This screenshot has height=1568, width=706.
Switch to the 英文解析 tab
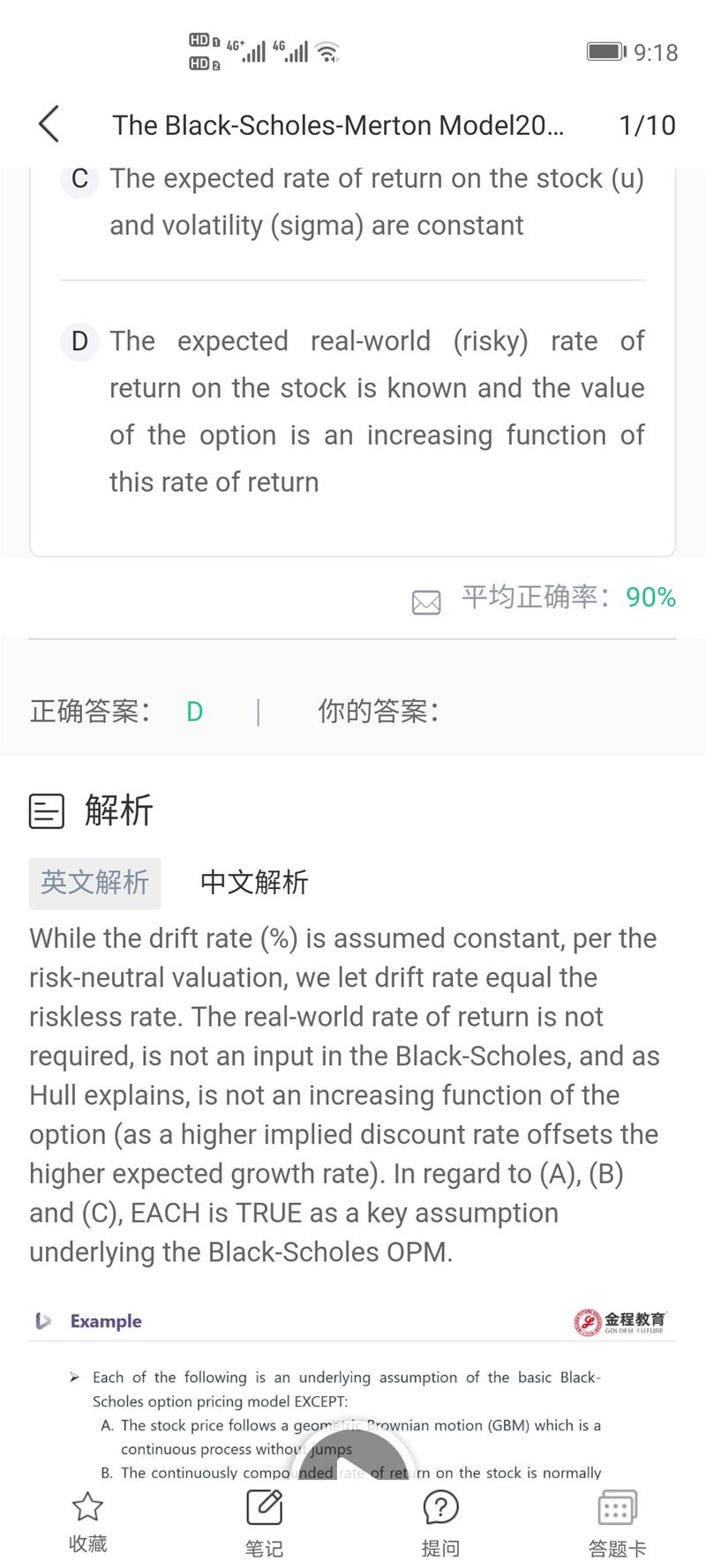tap(95, 883)
